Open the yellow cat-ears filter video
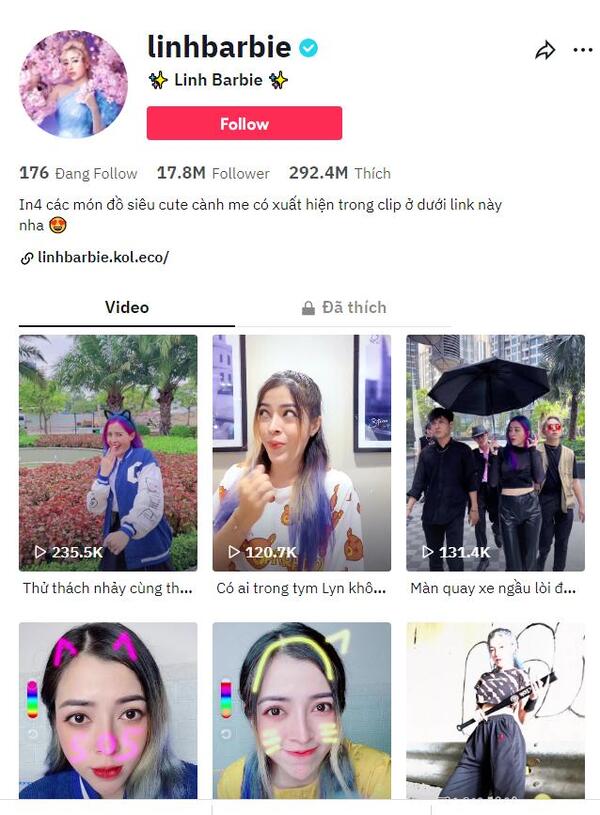The width and height of the screenshot is (600, 815). 302,710
